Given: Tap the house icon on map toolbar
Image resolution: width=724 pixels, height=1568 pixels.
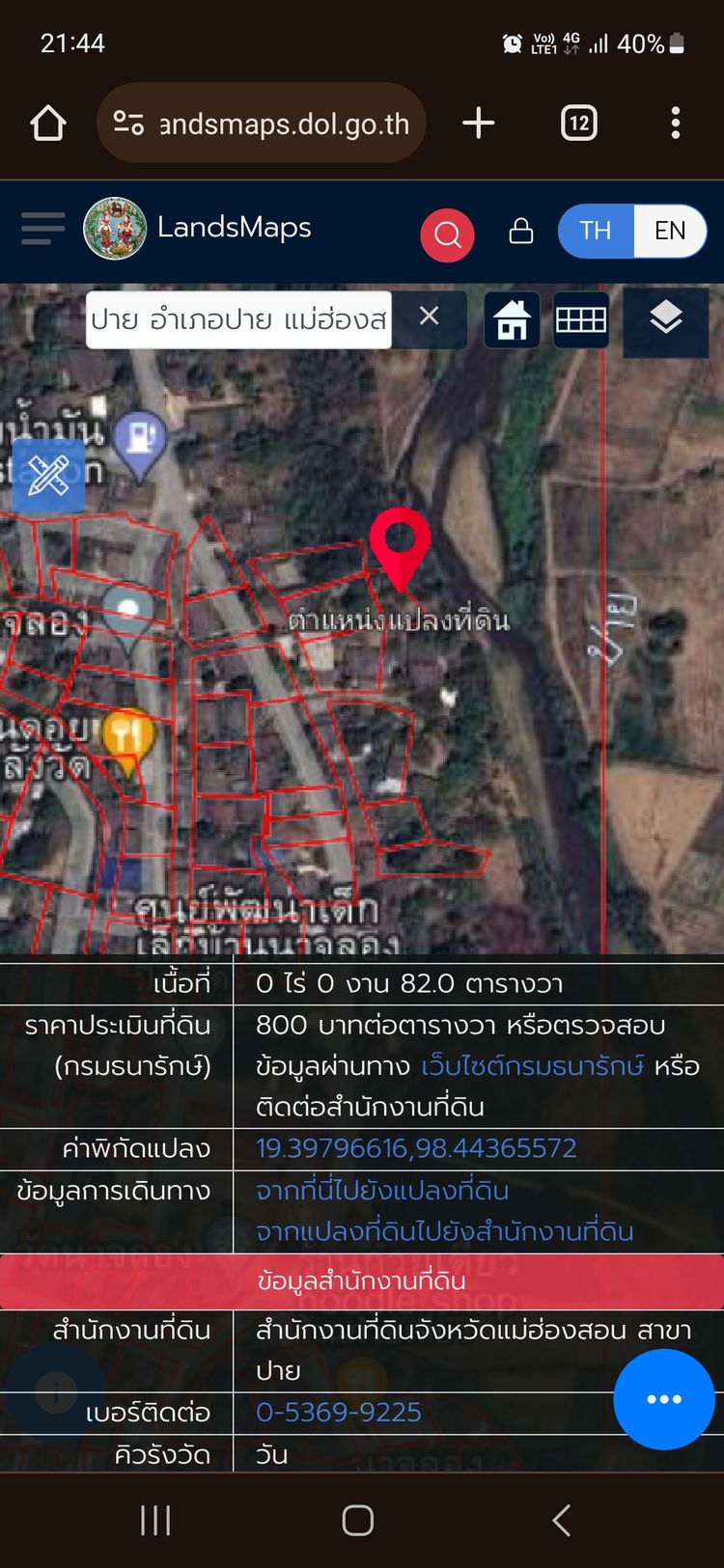Looking at the screenshot, I should [512, 319].
